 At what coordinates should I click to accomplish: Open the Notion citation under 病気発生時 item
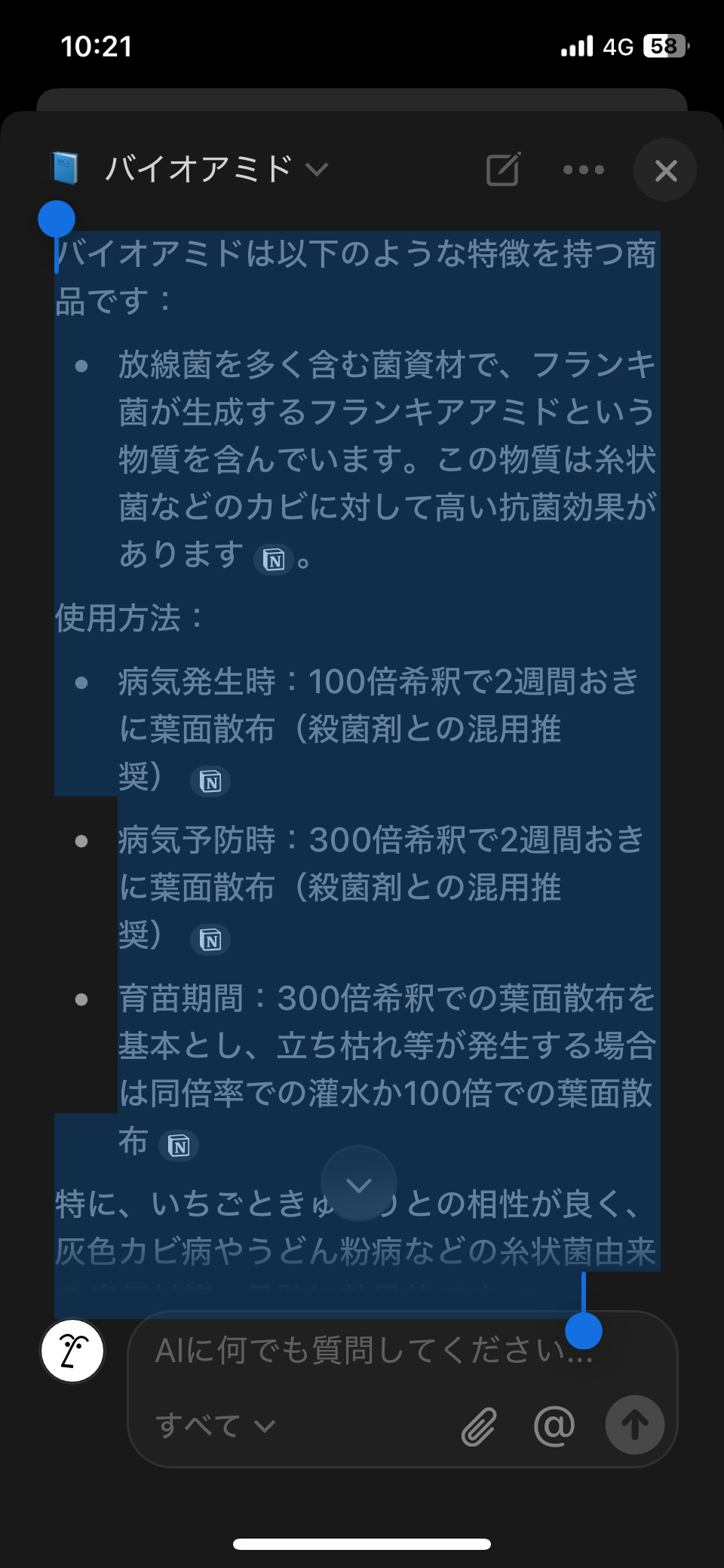click(x=210, y=781)
